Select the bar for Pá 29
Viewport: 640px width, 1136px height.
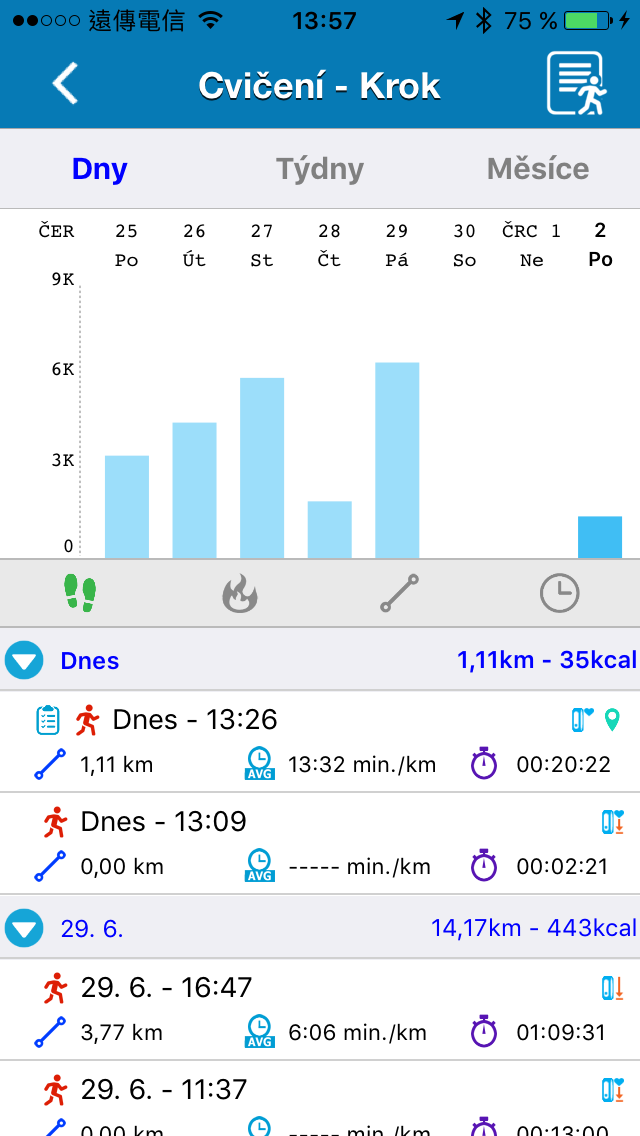[397, 460]
